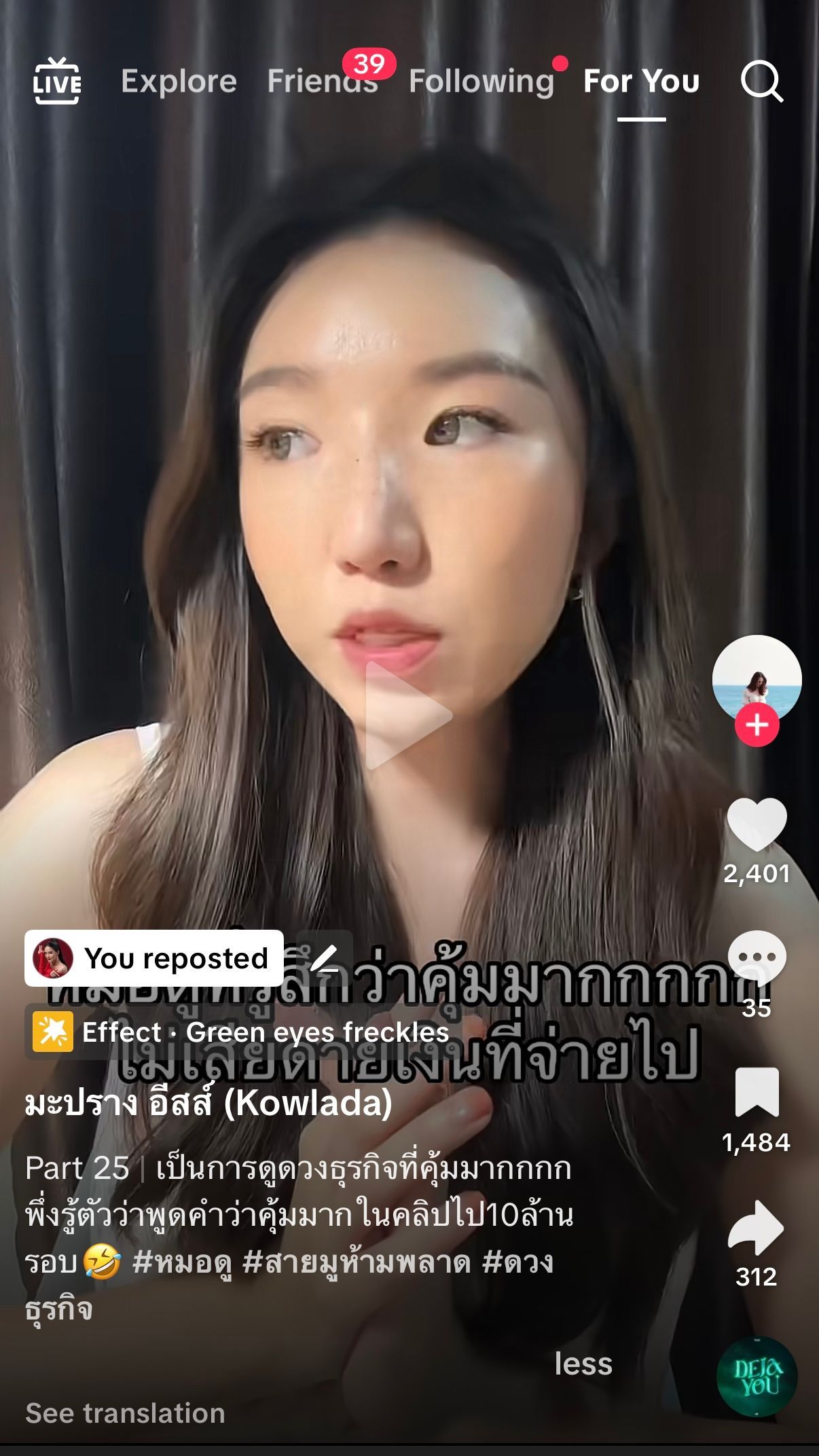
Task: Collapse the caption with less
Action: (583, 1364)
